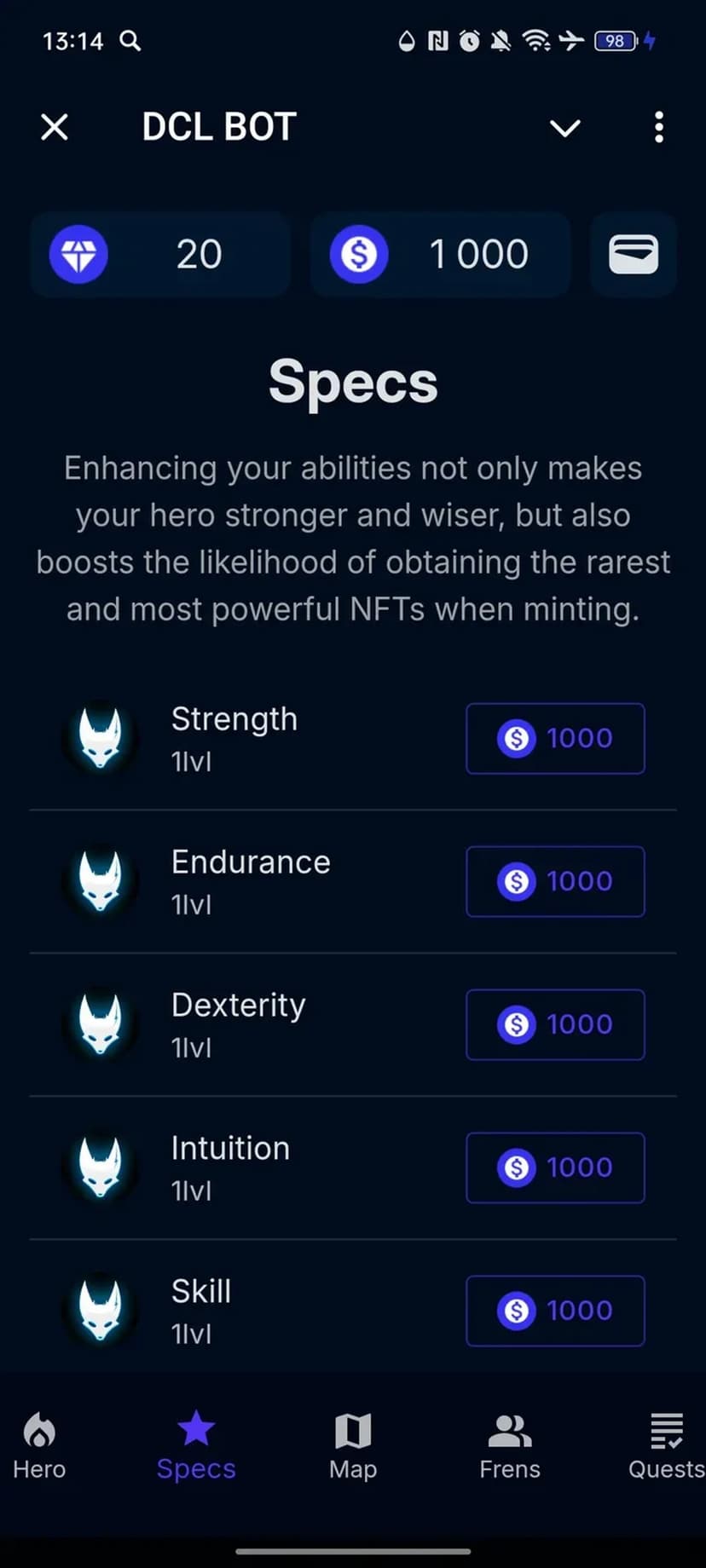Close the DCL BOT mini app

(x=55, y=128)
